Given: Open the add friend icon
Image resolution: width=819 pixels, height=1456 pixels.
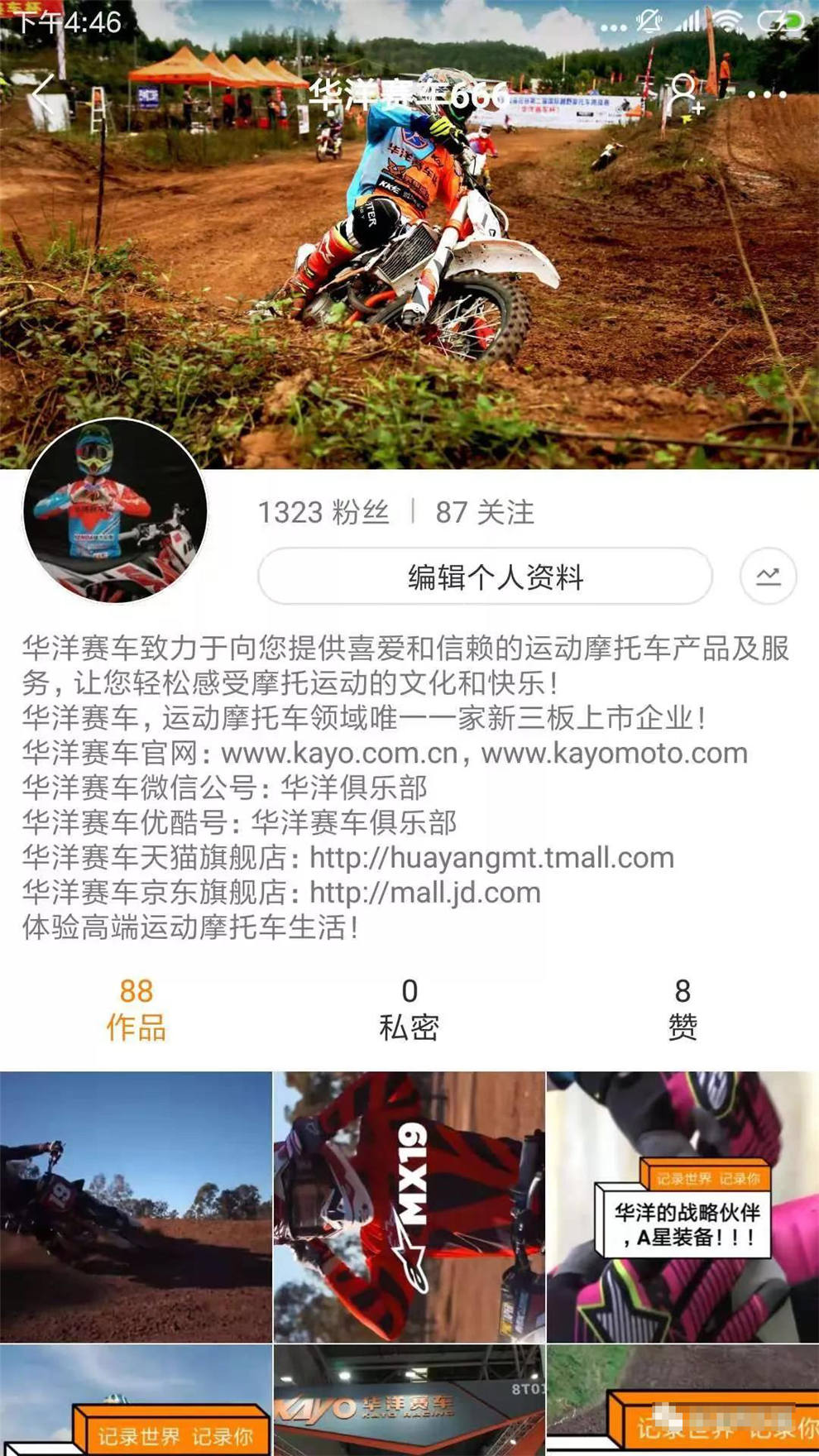Looking at the screenshot, I should click(686, 93).
